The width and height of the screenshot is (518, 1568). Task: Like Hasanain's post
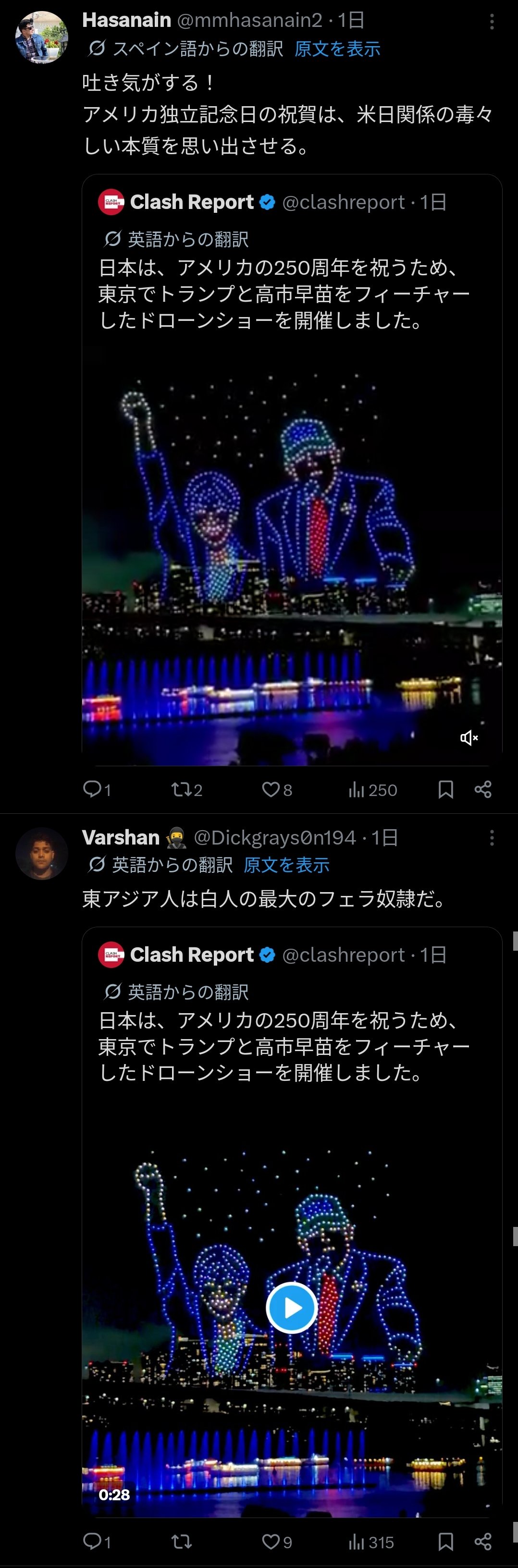pyautogui.click(x=277, y=789)
